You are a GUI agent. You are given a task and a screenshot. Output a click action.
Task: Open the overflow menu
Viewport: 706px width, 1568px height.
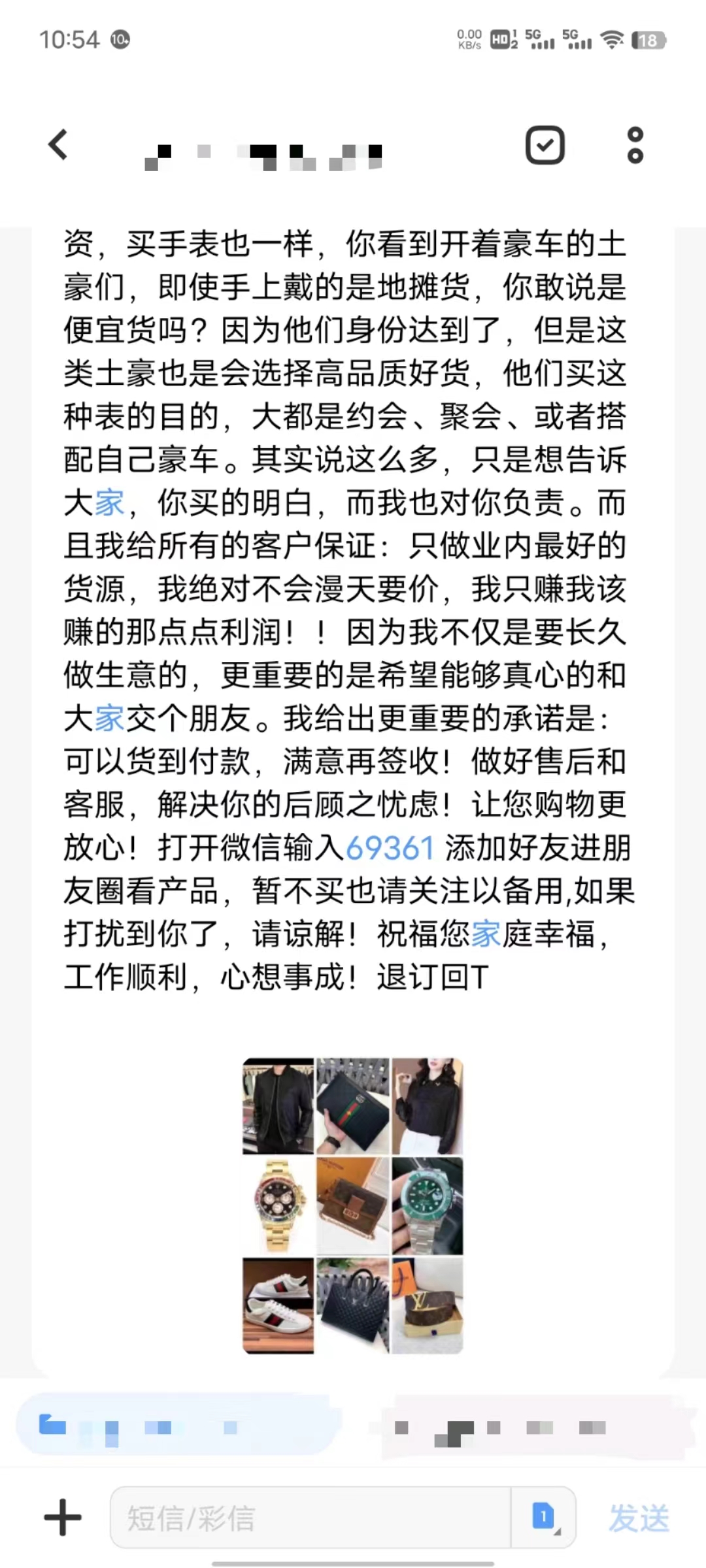(635, 144)
